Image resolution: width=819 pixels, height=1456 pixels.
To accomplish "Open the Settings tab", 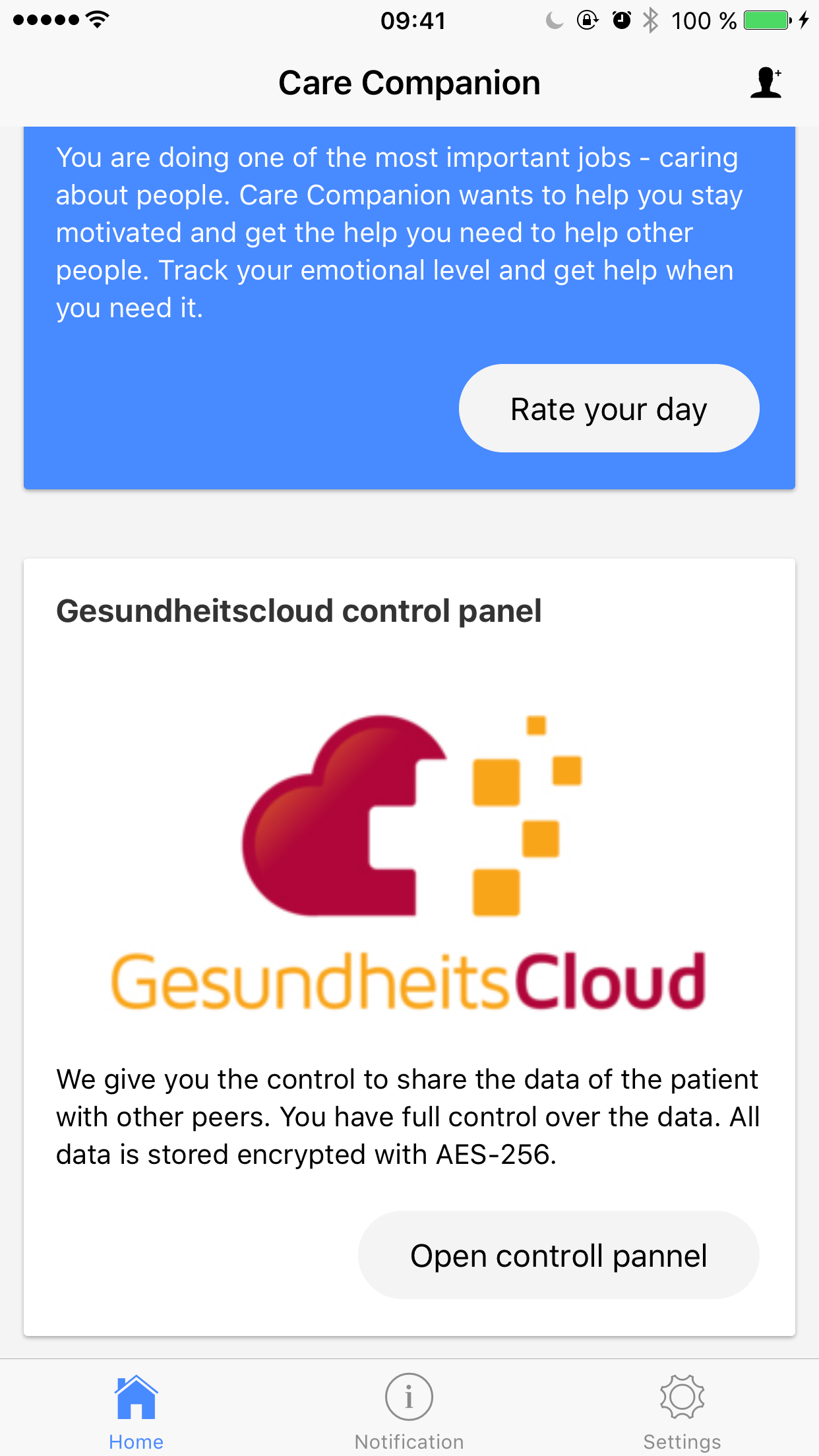I will click(x=682, y=1411).
